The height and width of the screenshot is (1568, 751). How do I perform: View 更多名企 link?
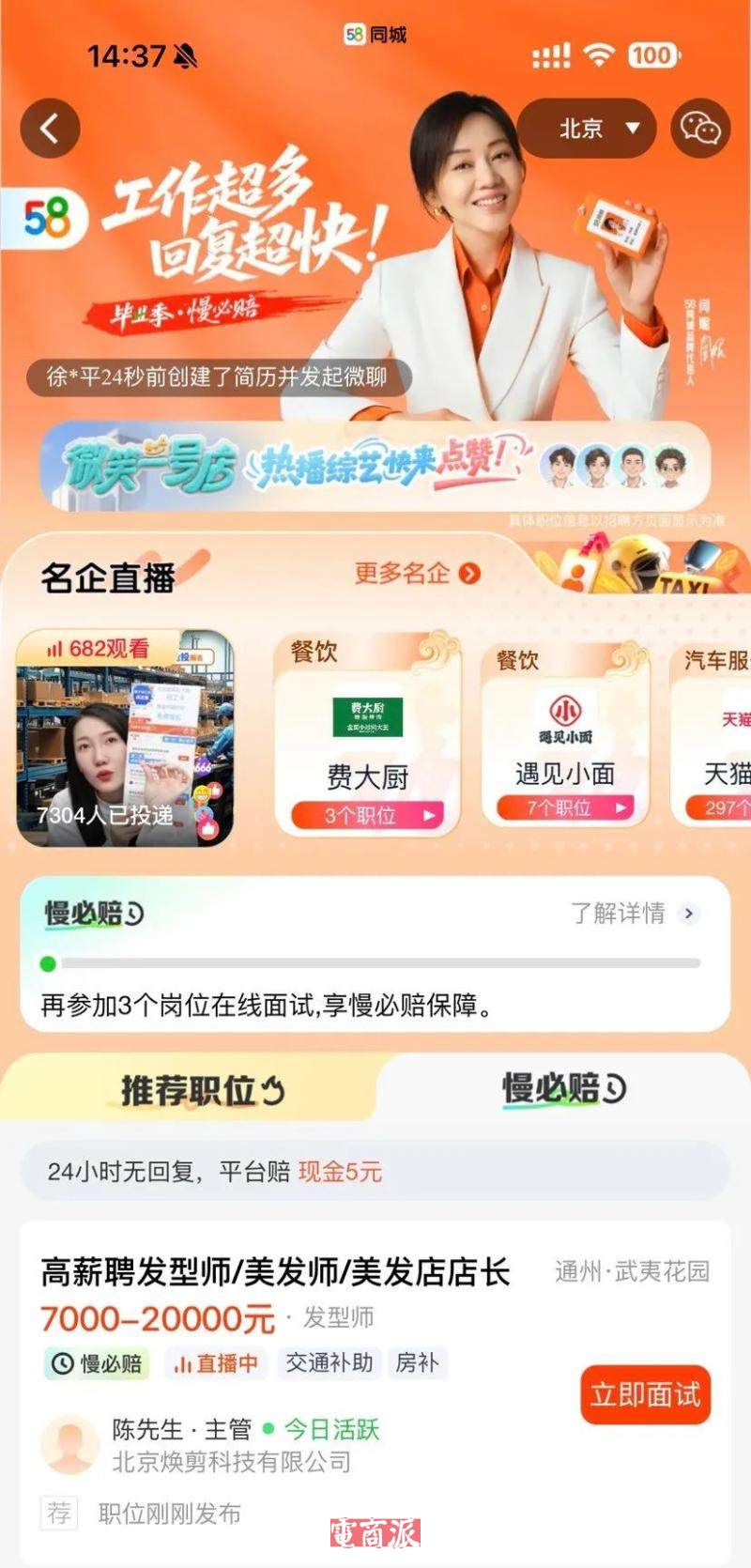tap(417, 573)
